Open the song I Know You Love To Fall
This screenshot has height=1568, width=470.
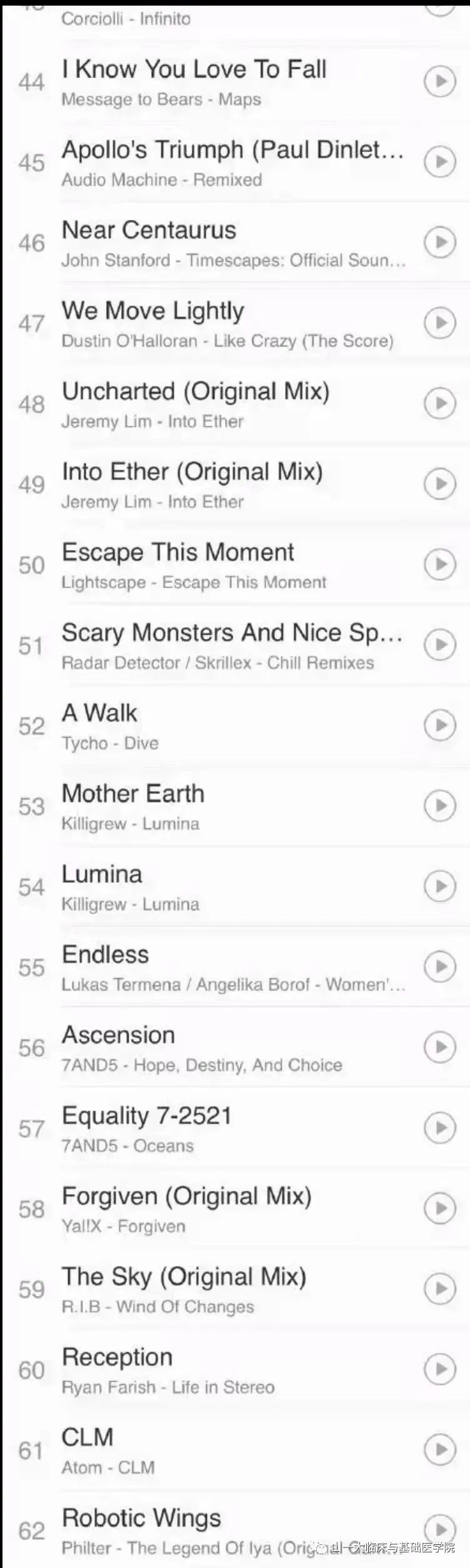pyautogui.click(x=194, y=70)
